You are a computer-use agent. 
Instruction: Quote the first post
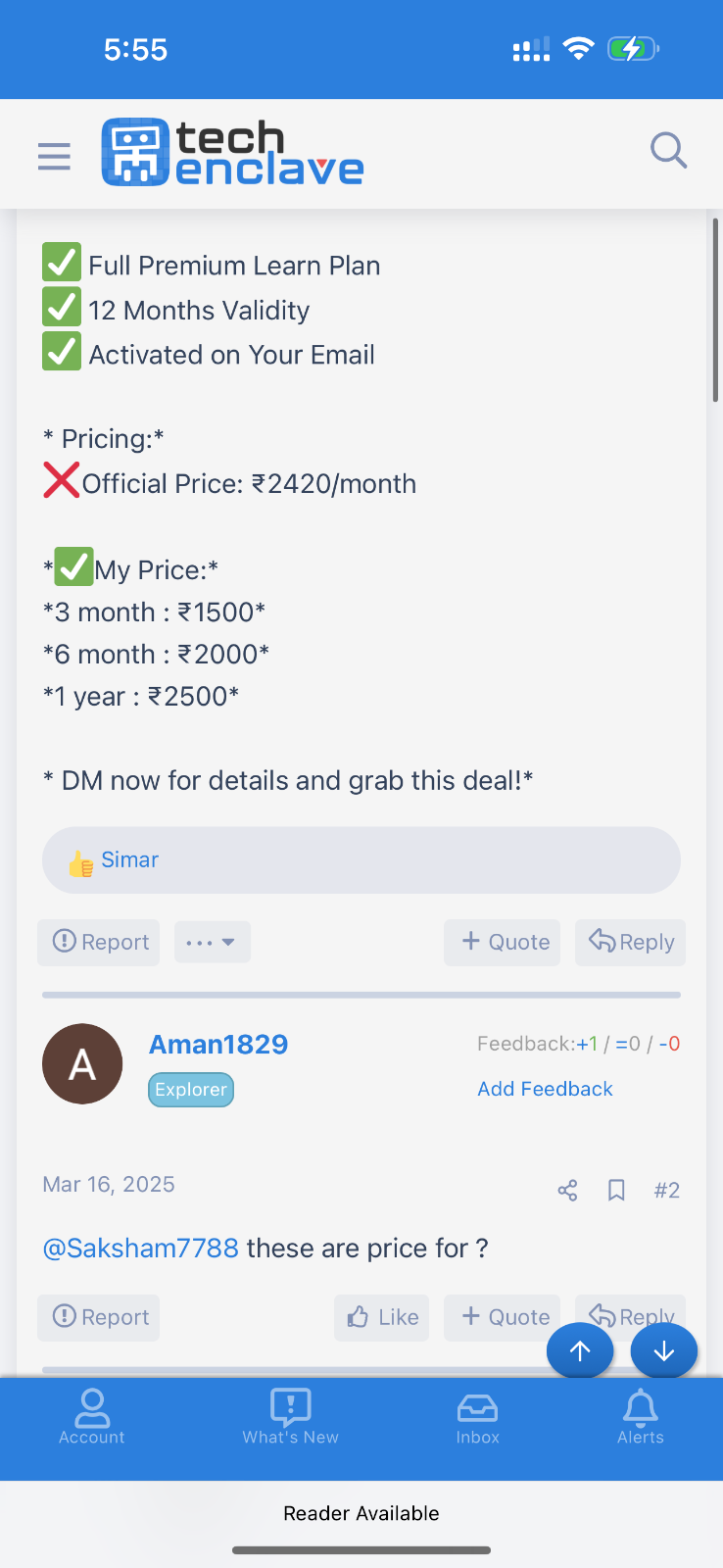click(503, 942)
